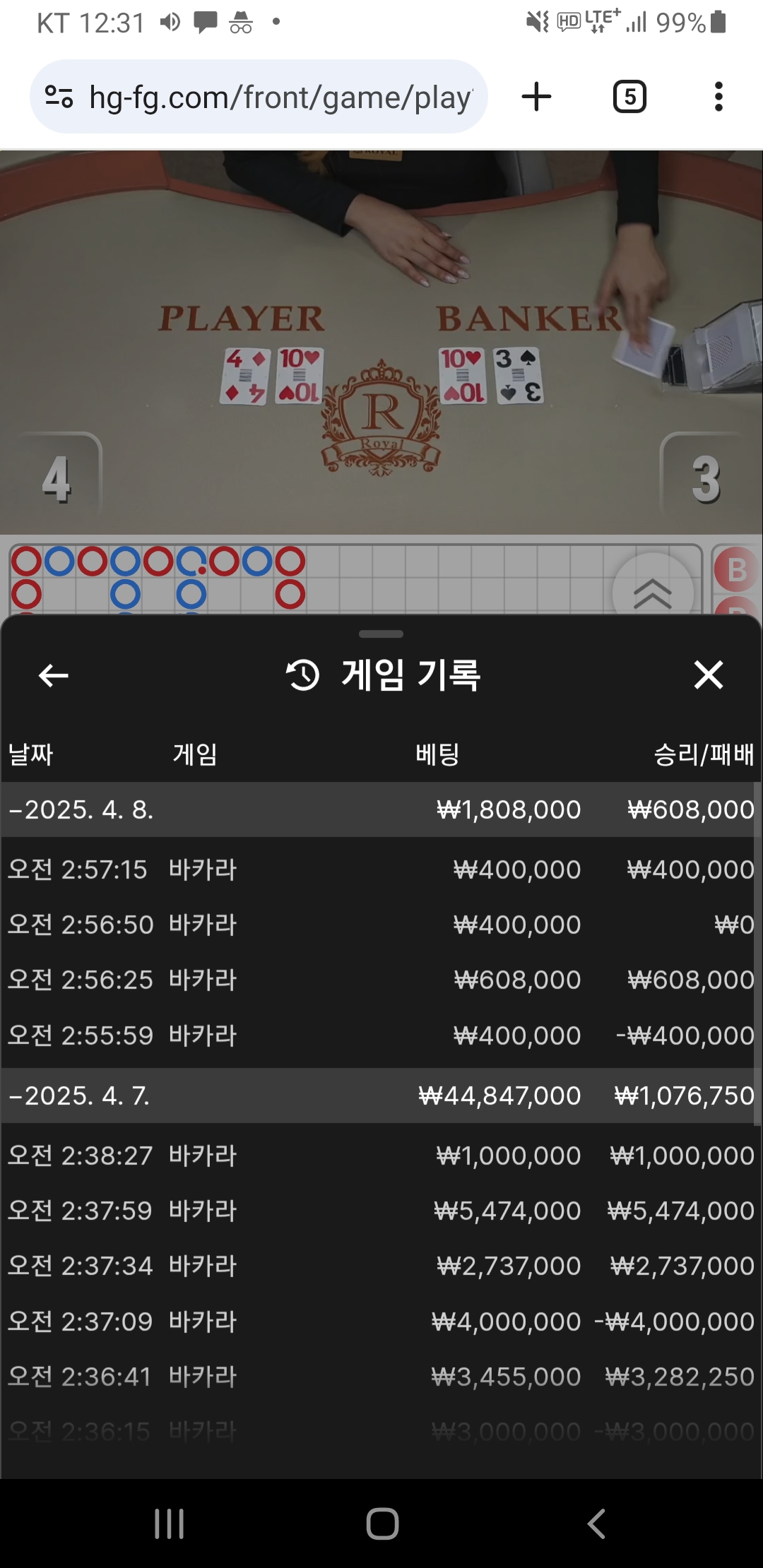This screenshot has width=763, height=1568.
Task: Collapse the 2025. 4. 7. date group
Action: pos(79,1095)
